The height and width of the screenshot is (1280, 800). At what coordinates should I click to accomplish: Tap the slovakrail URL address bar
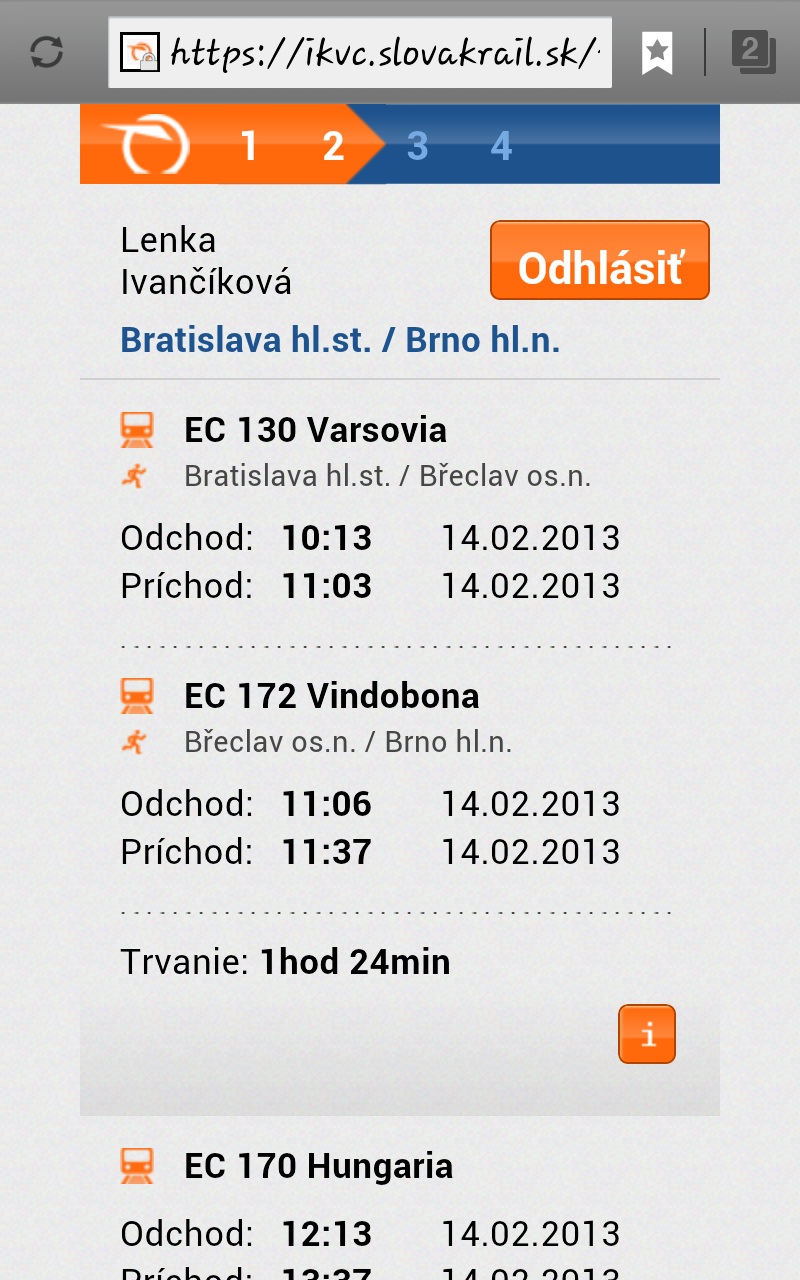360,52
